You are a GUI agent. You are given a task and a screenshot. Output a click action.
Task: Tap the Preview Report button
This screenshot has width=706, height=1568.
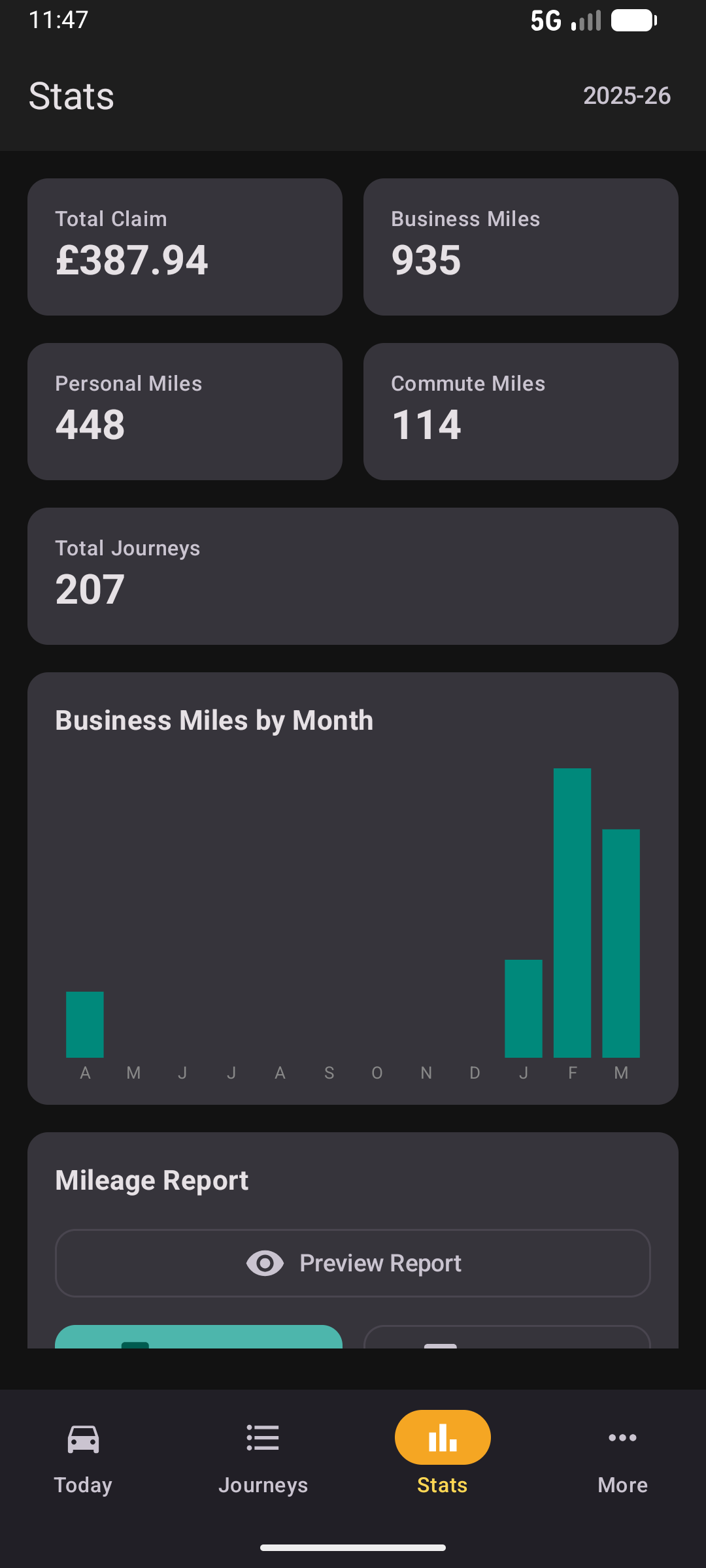pos(353,1263)
